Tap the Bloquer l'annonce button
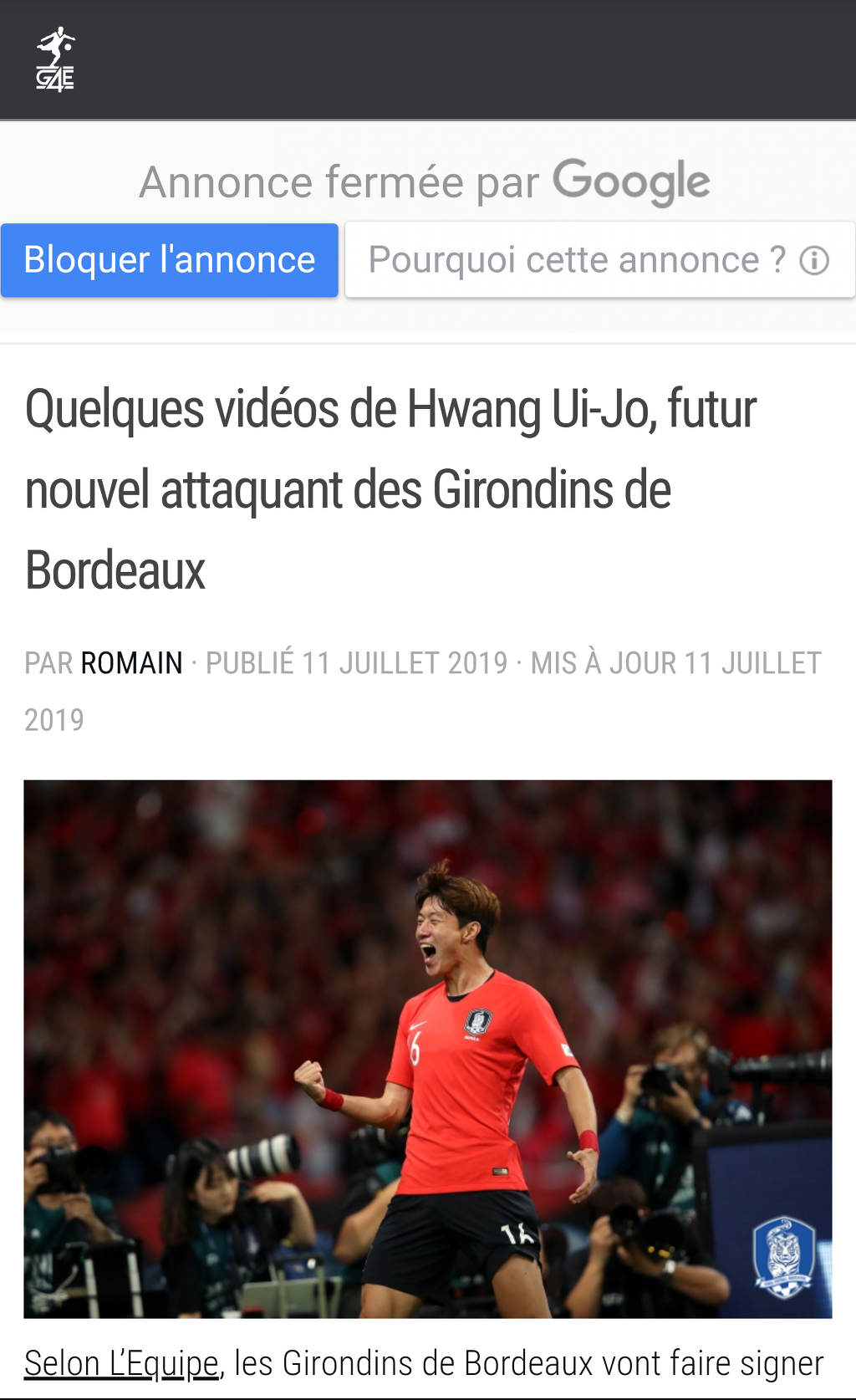The width and height of the screenshot is (856, 1400). coord(170,260)
